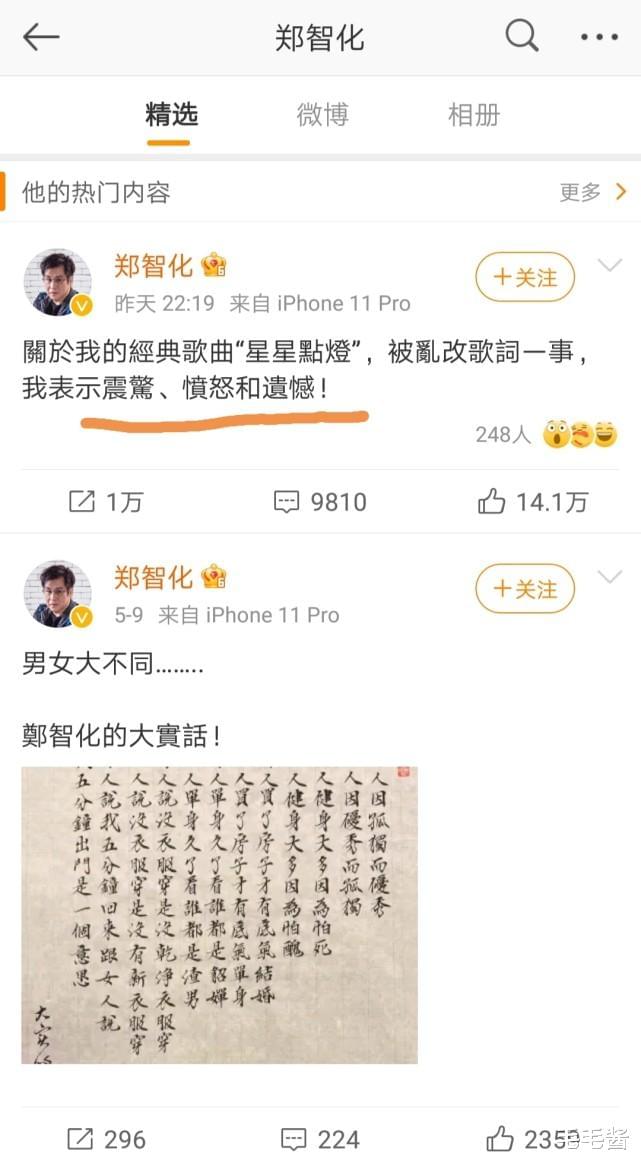Switch to the 微博 tab
Screen dimensions: 641x1166
coord(322,114)
